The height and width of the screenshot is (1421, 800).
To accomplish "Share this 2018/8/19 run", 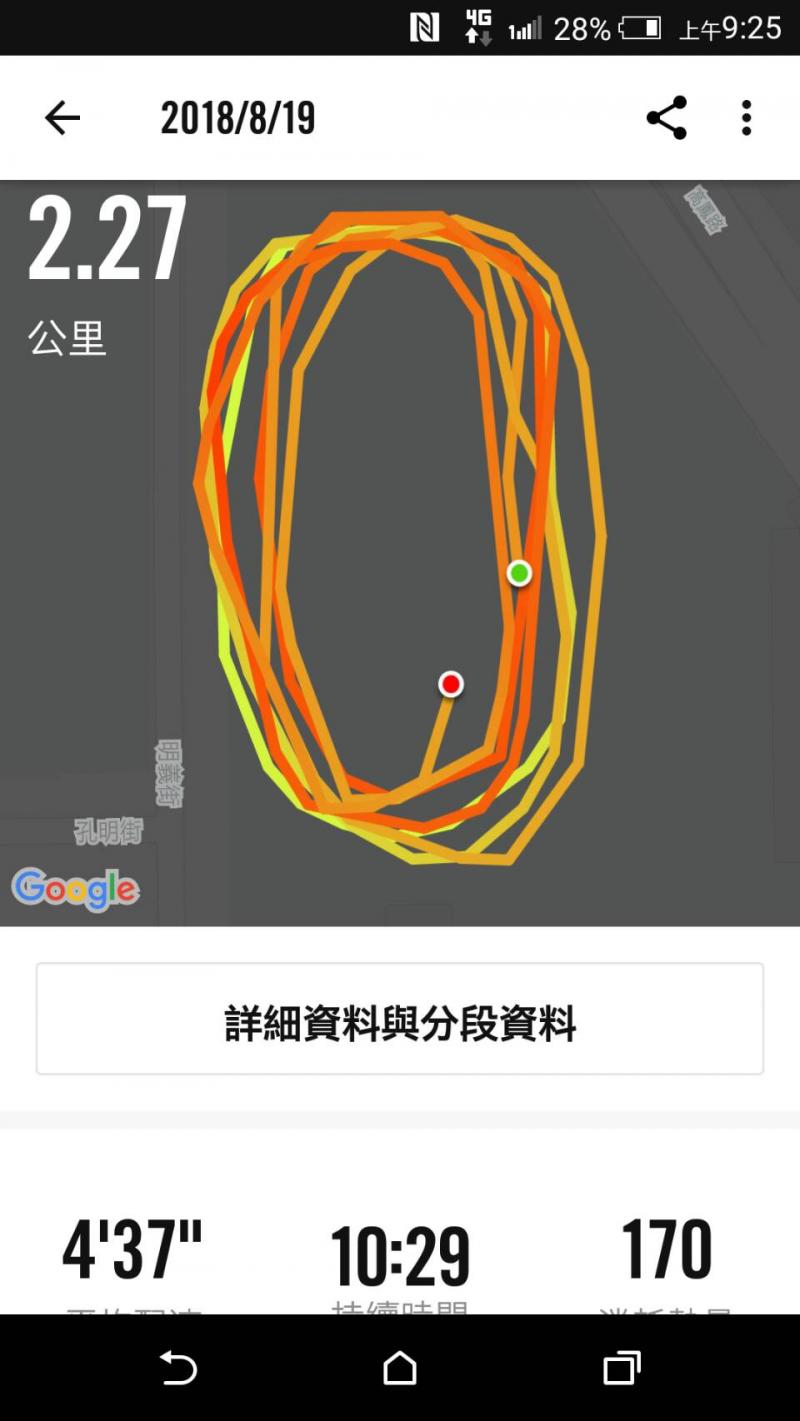I will pos(667,118).
